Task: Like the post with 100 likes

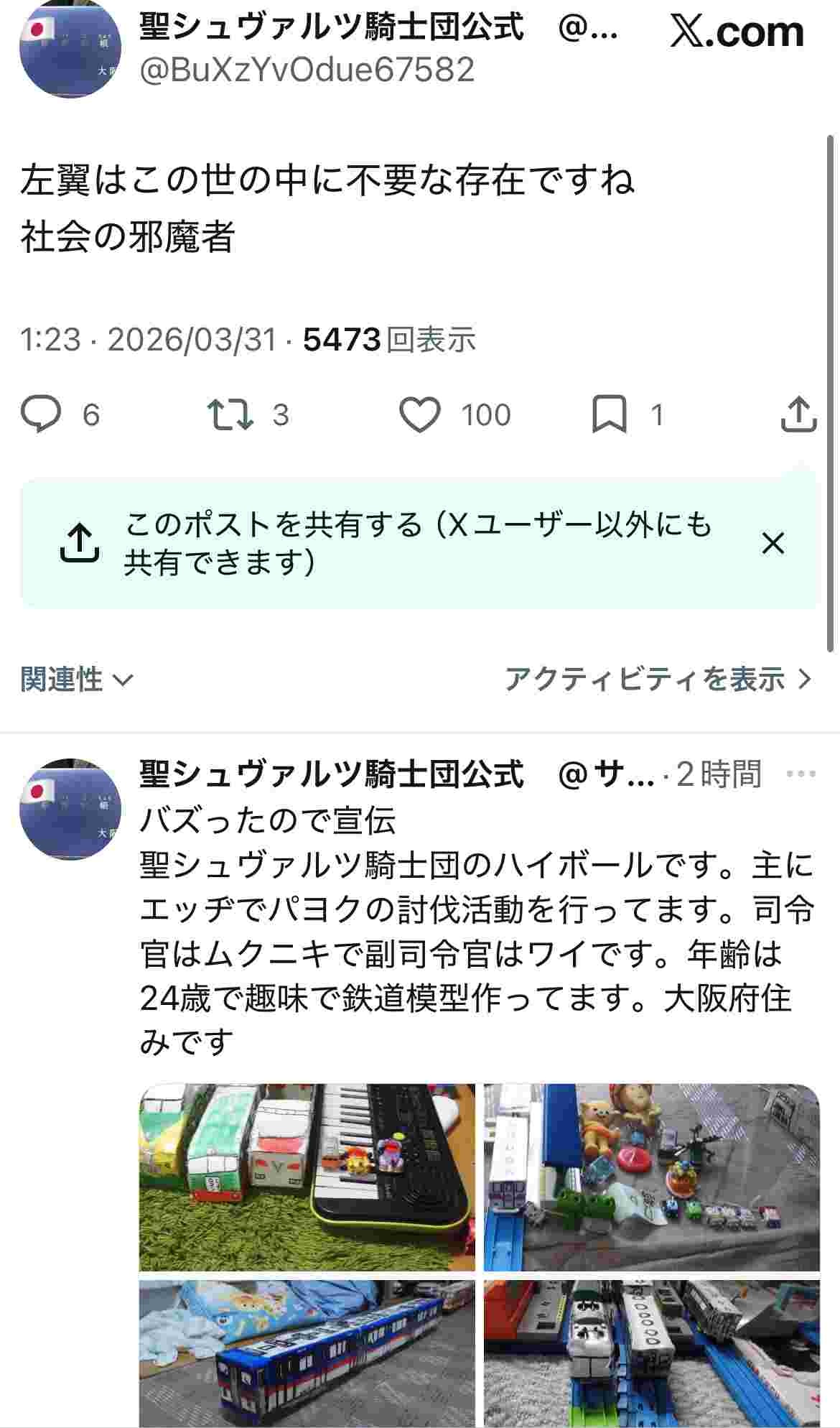Action: [x=420, y=414]
